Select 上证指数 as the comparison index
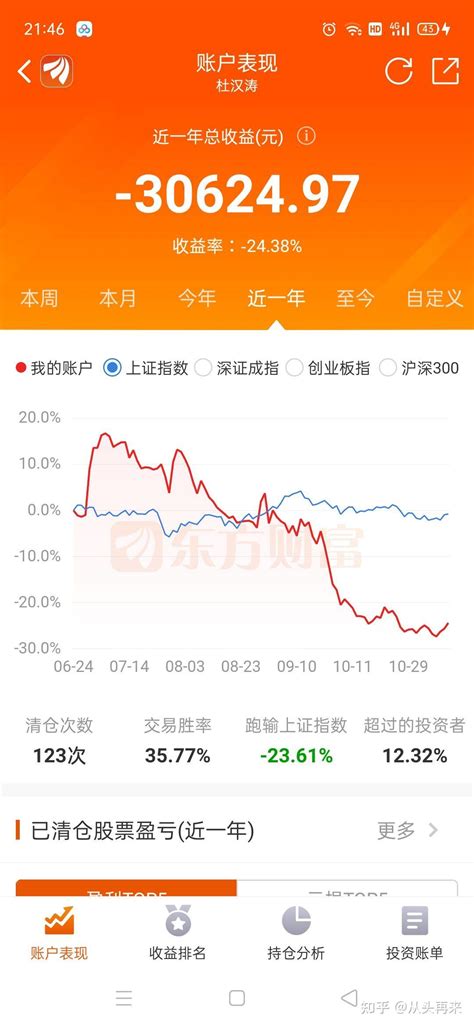Viewport: 474px width, 1027px height. click(146, 368)
